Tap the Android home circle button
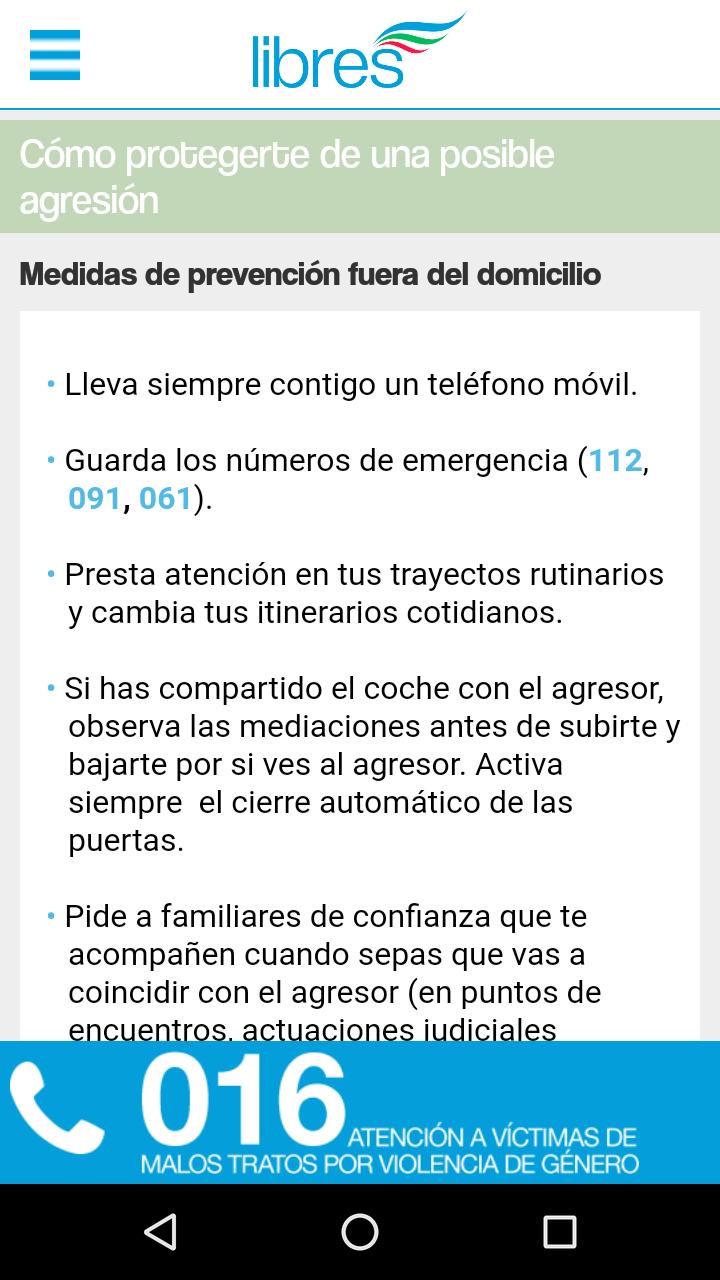720x1280 pixels. pos(360,1233)
